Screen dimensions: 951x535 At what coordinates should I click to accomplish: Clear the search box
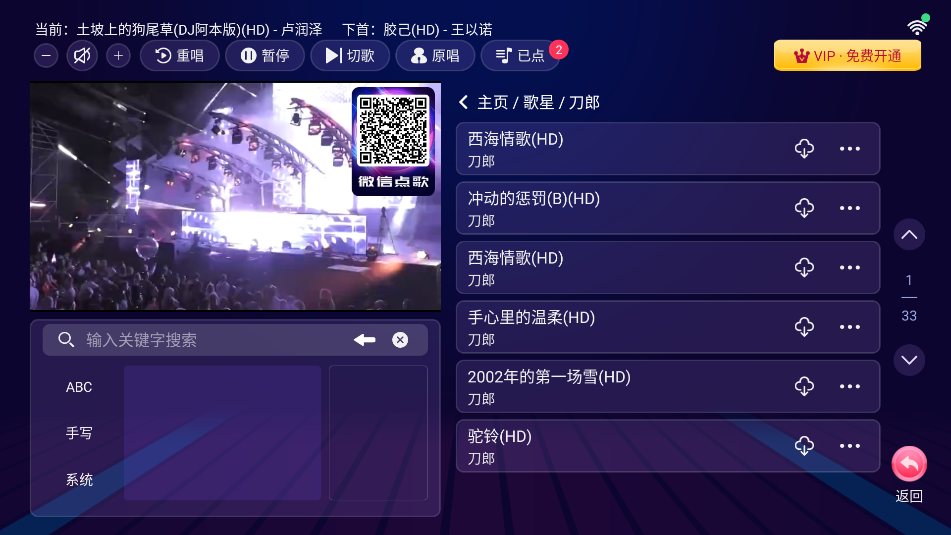tap(400, 340)
